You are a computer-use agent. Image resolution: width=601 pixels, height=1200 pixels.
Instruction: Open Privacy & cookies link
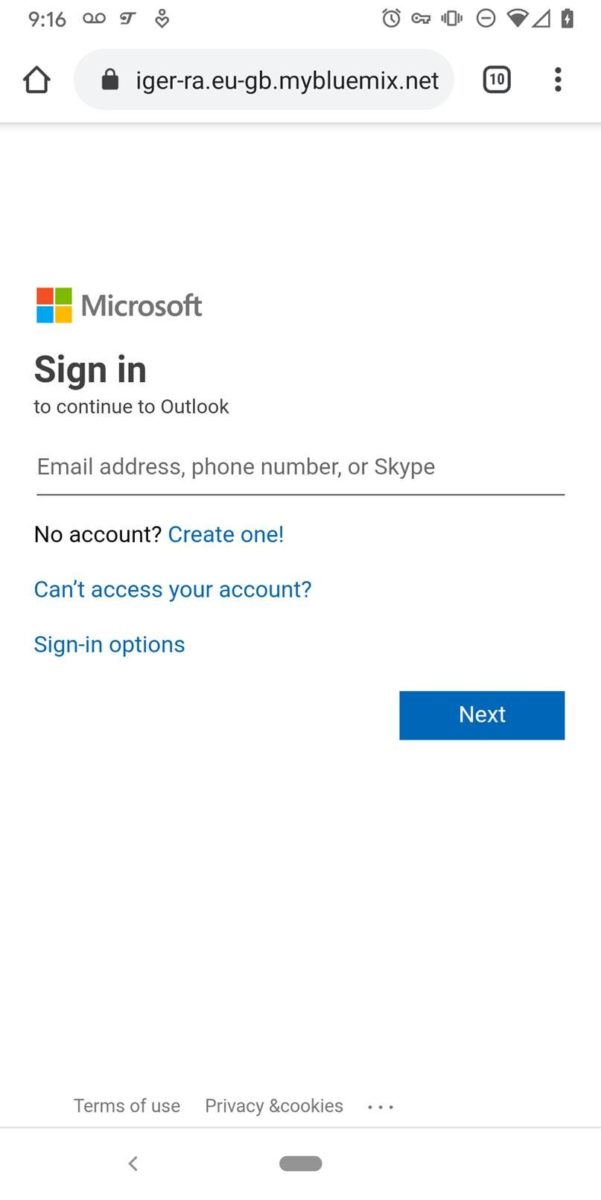click(274, 1106)
